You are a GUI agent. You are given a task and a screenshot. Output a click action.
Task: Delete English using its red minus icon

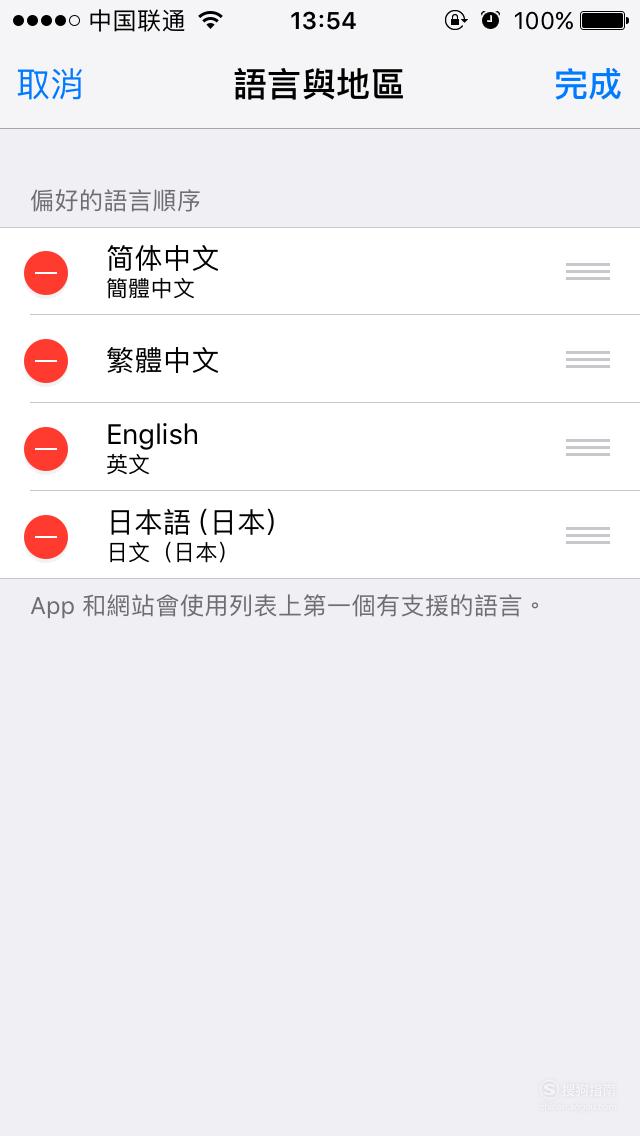46,448
